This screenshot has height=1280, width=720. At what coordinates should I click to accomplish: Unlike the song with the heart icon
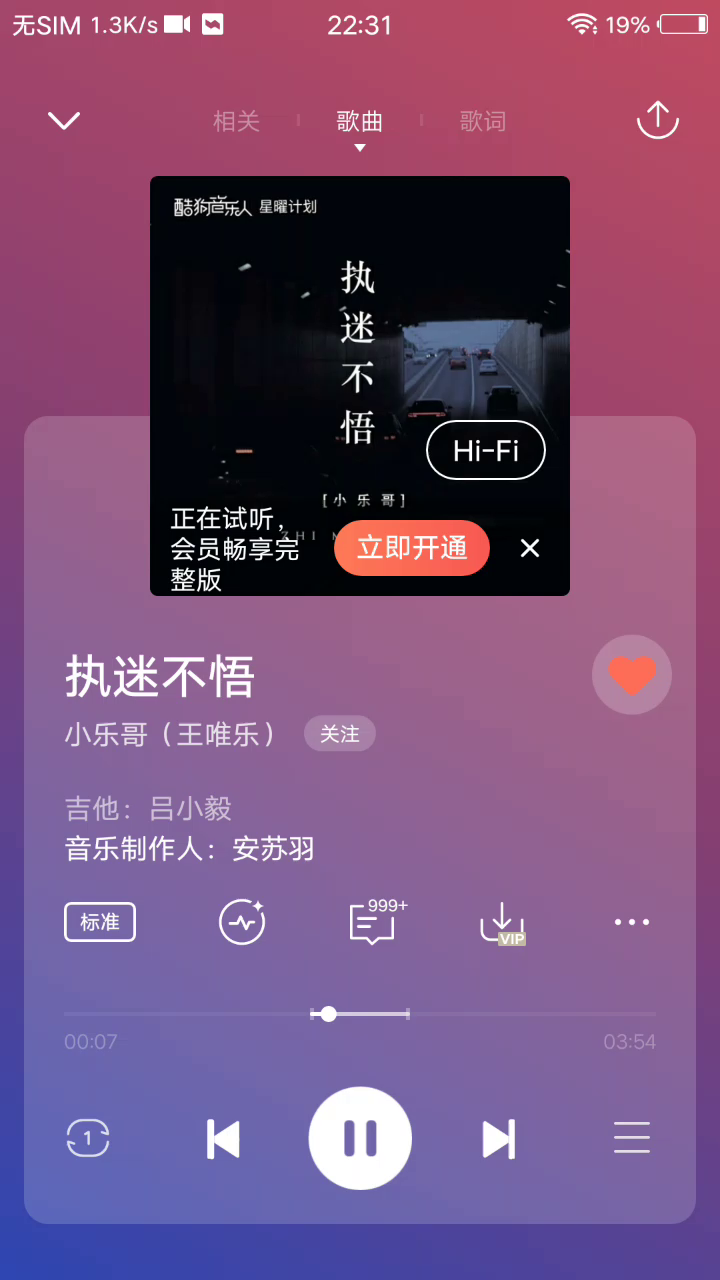[632, 675]
